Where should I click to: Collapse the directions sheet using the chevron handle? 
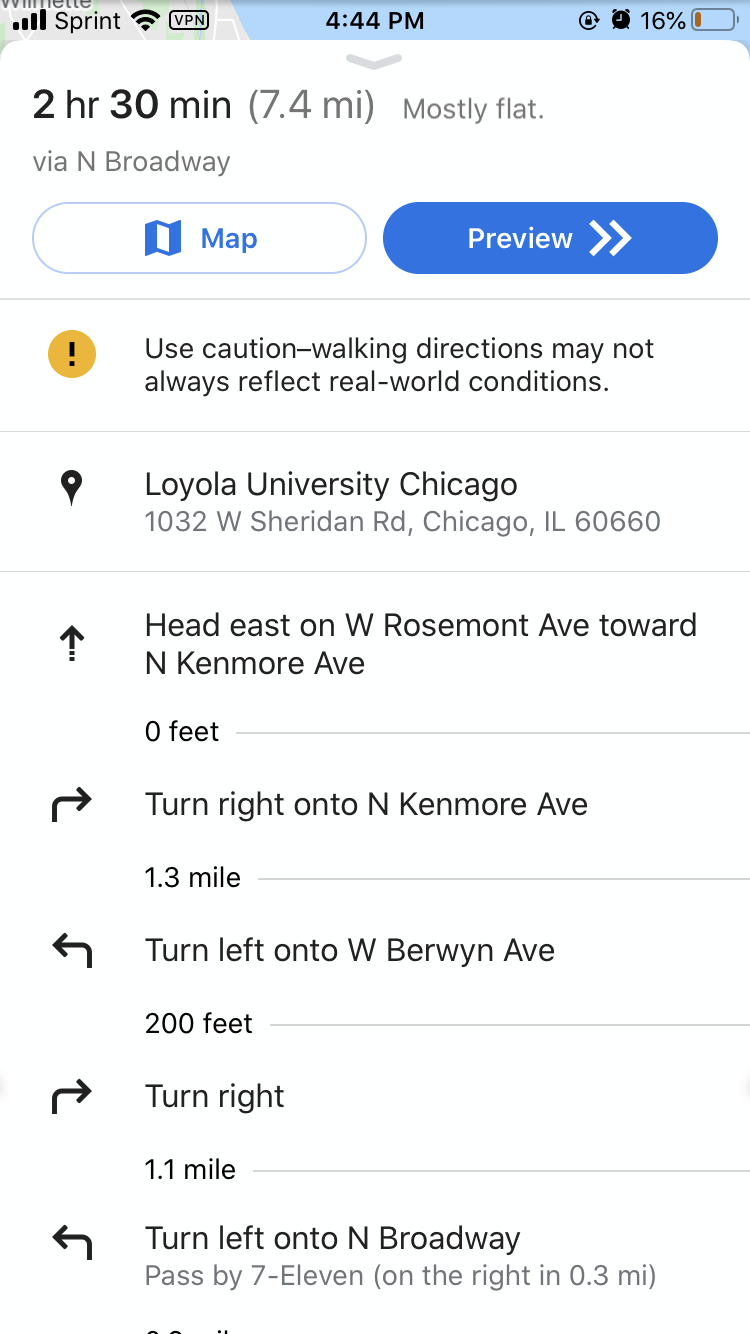(x=374, y=62)
